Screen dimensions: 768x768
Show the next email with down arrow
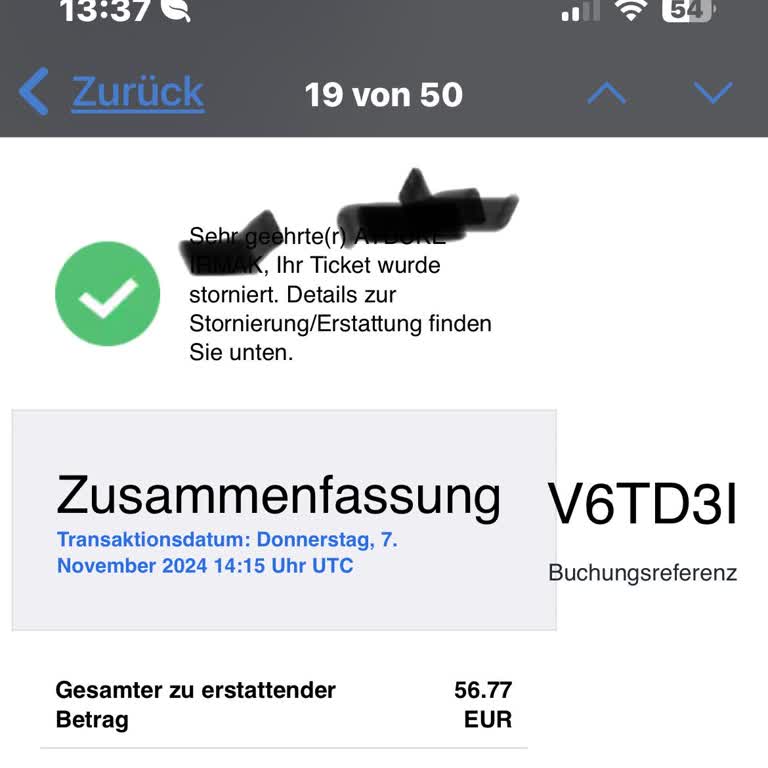tap(712, 94)
